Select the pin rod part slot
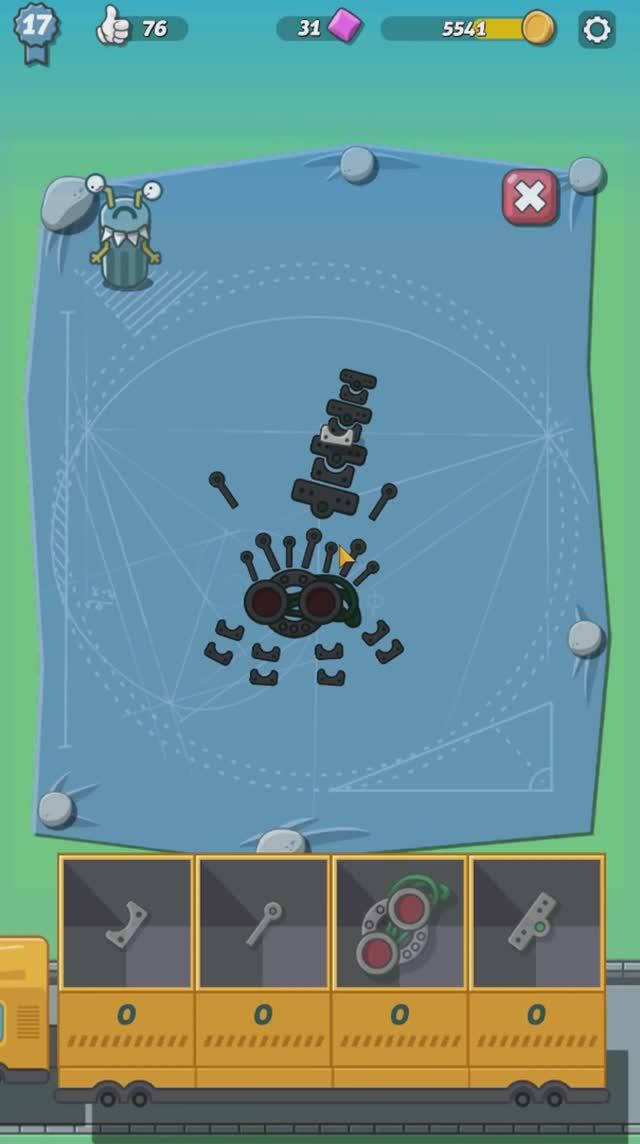 pyautogui.click(x=263, y=922)
